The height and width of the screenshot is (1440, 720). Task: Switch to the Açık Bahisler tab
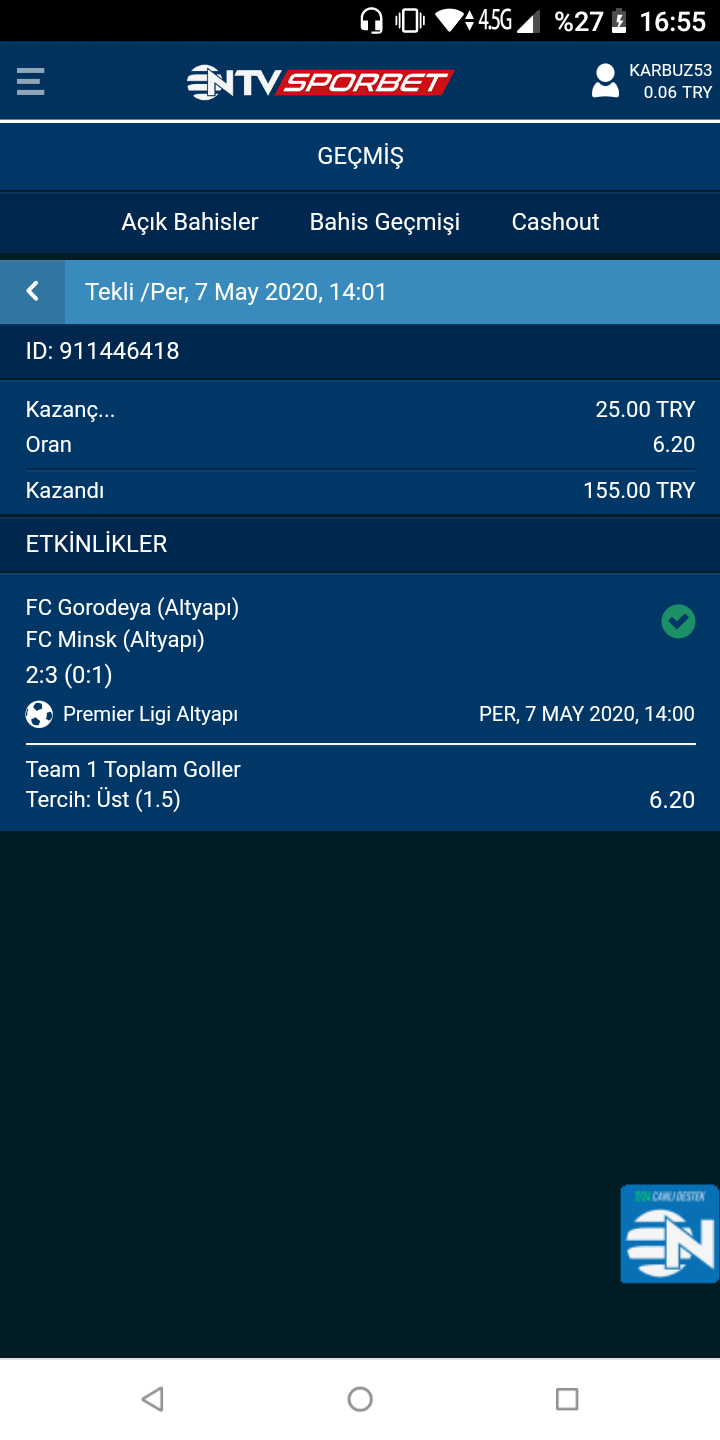coord(190,222)
